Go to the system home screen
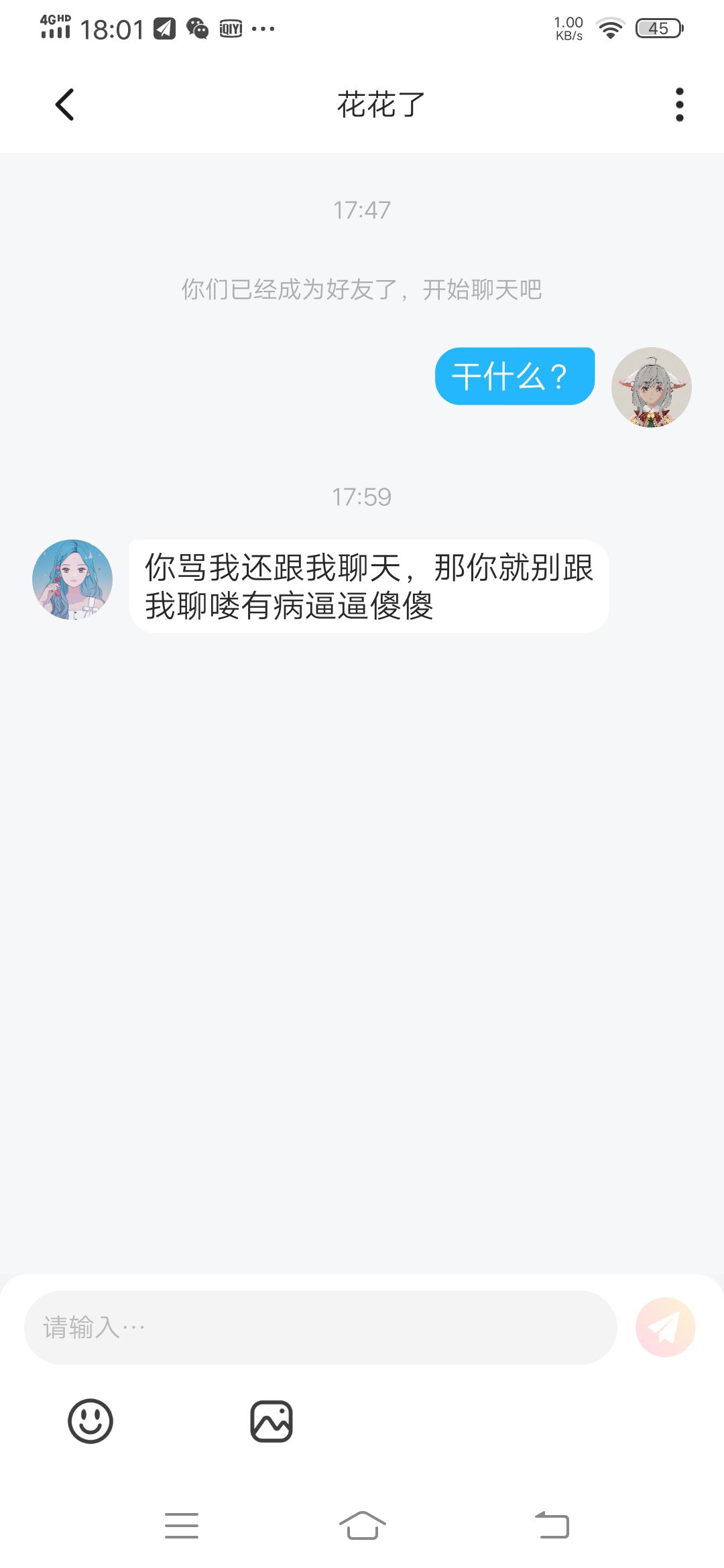This screenshot has height=1568, width=724. pyautogui.click(x=362, y=1526)
